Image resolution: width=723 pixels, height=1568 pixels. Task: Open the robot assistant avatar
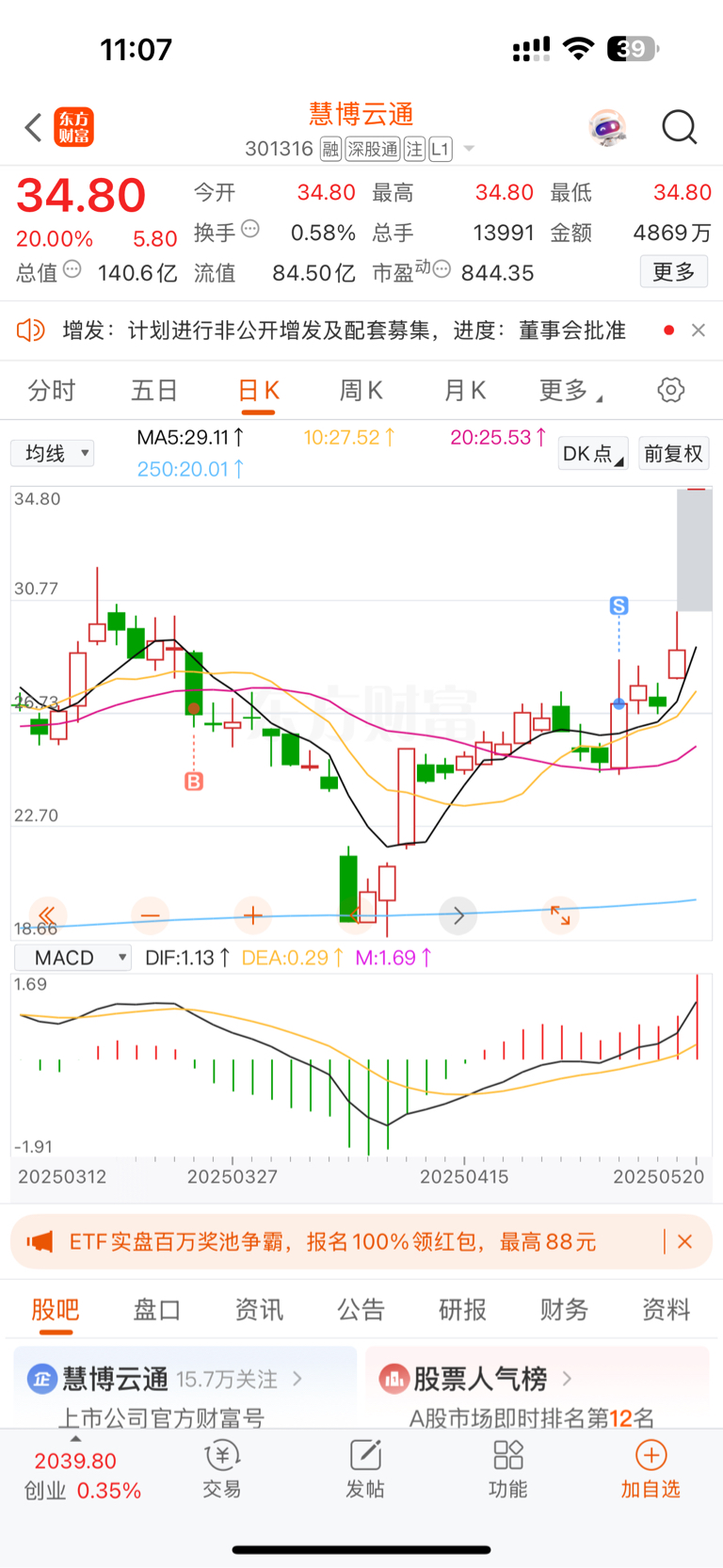click(607, 127)
